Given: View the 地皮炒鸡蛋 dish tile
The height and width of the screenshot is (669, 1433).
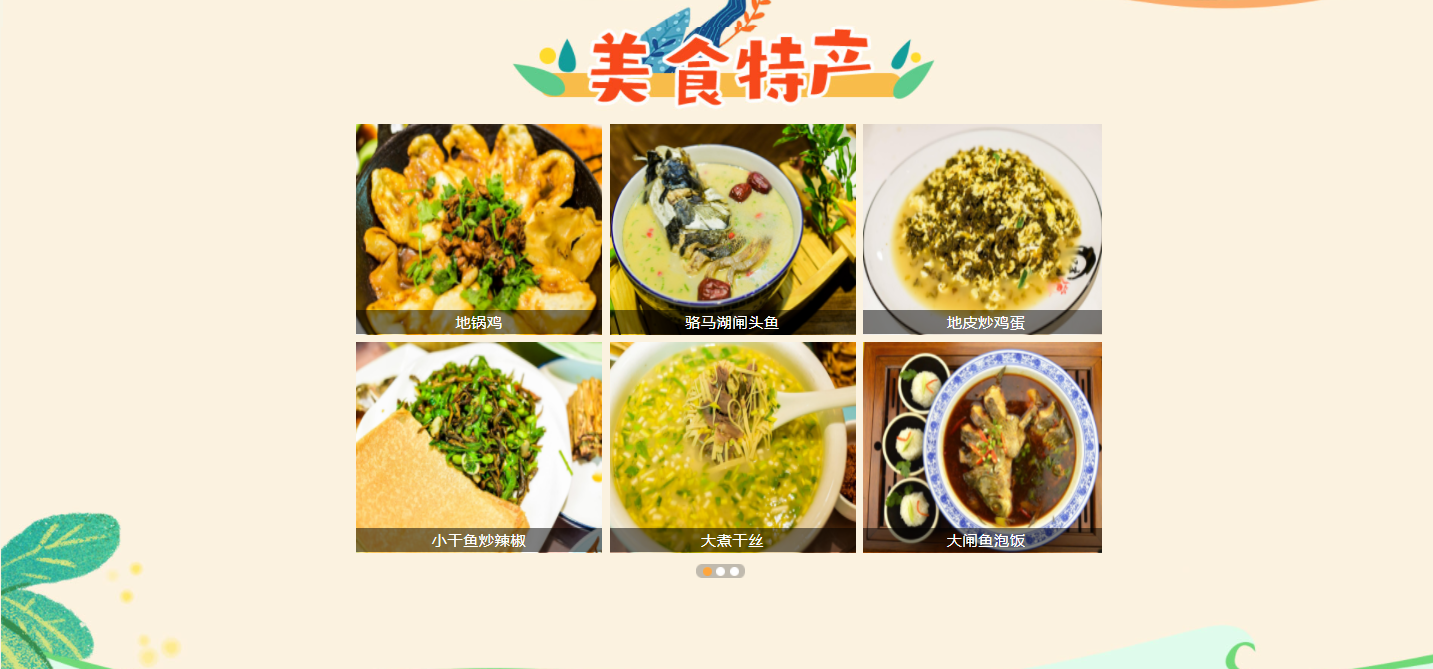Looking at the screenshot, I should pos(982,228).
